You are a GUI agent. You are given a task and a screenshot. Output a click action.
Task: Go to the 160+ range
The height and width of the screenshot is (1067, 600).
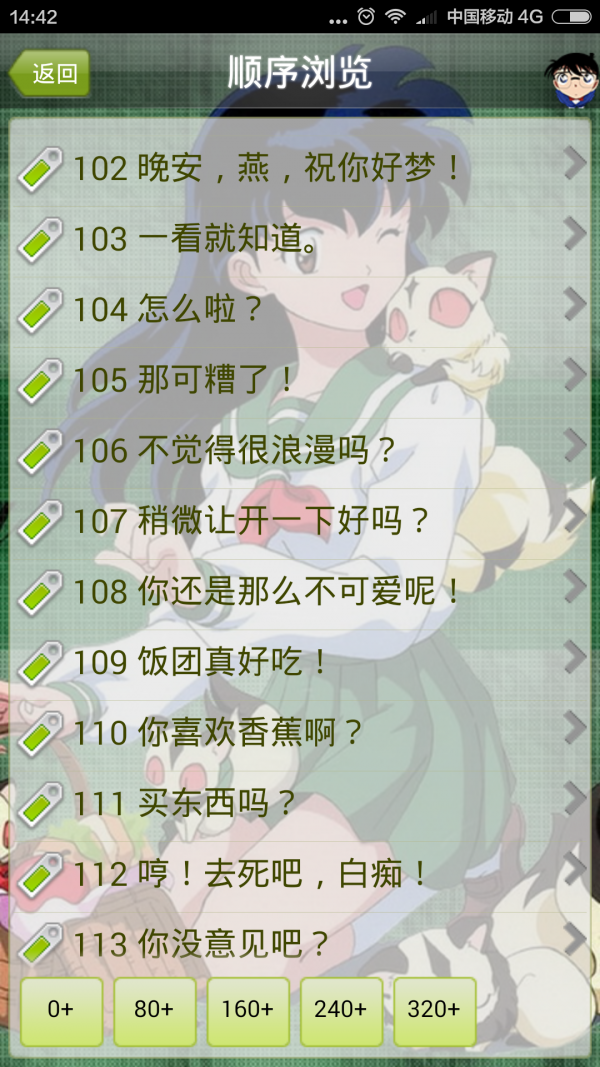coord(248,1011)
